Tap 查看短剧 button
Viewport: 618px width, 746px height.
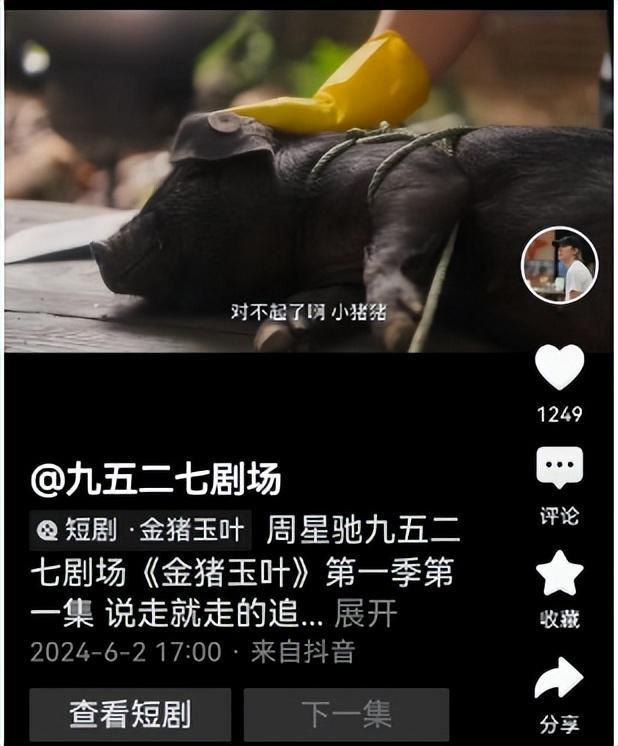tap(130, 714)
